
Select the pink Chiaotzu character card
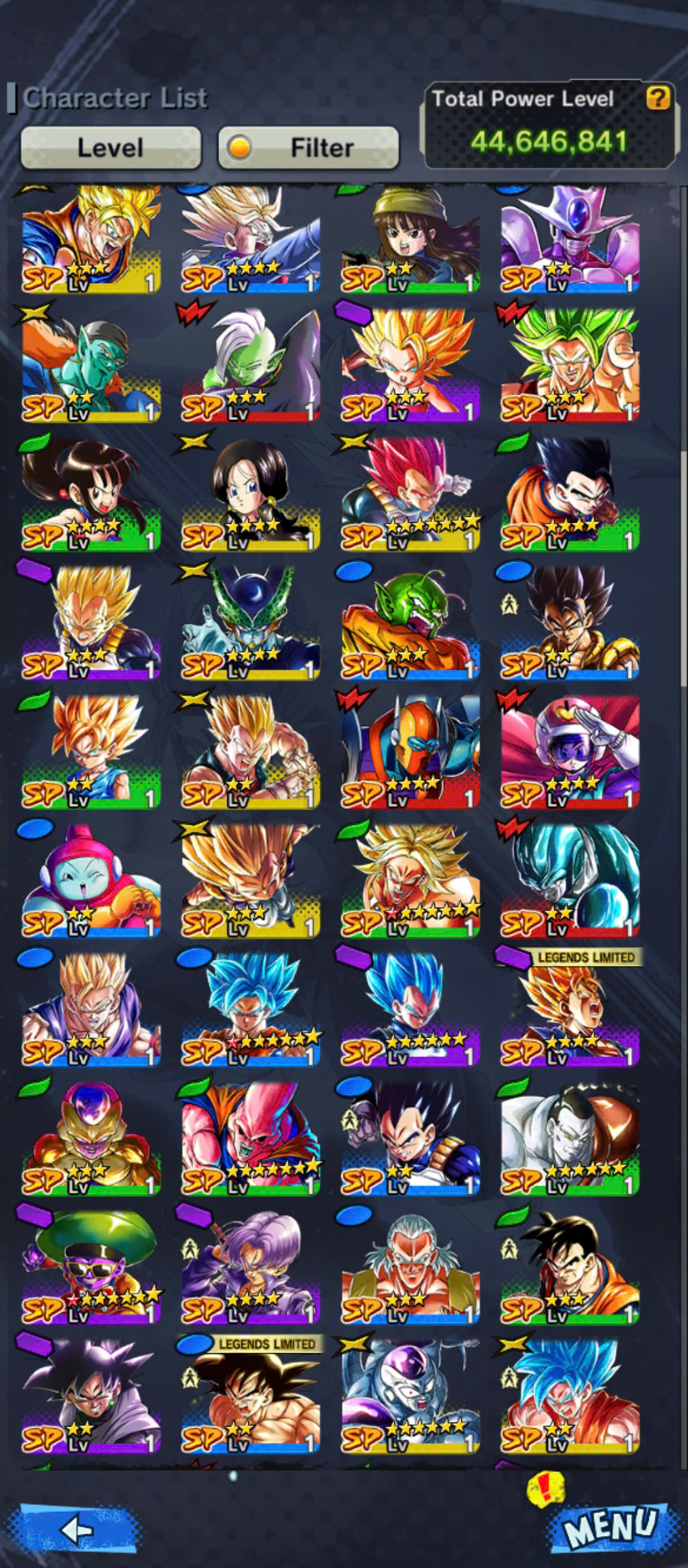(91, 881)
